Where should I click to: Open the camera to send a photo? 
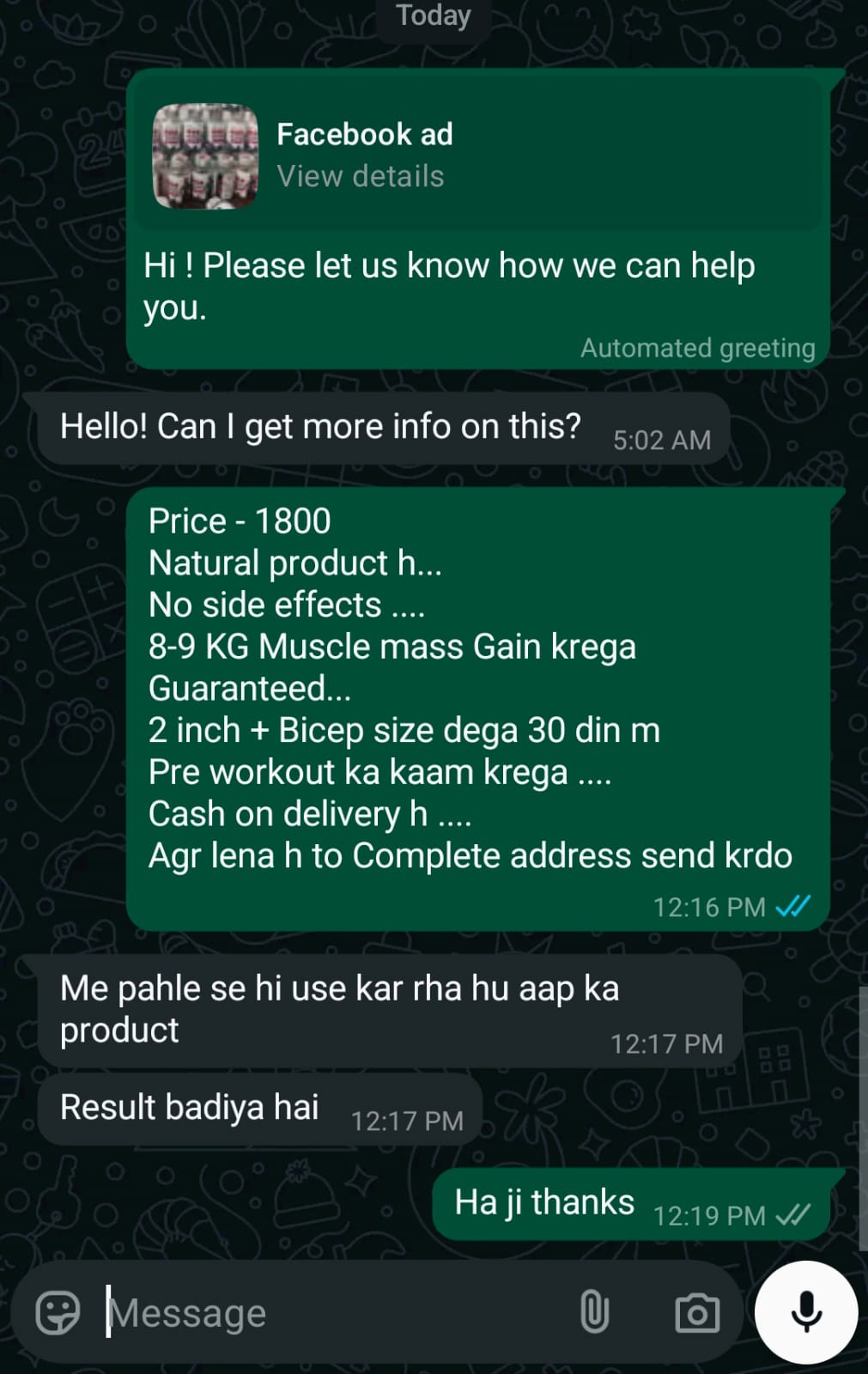697,1313
